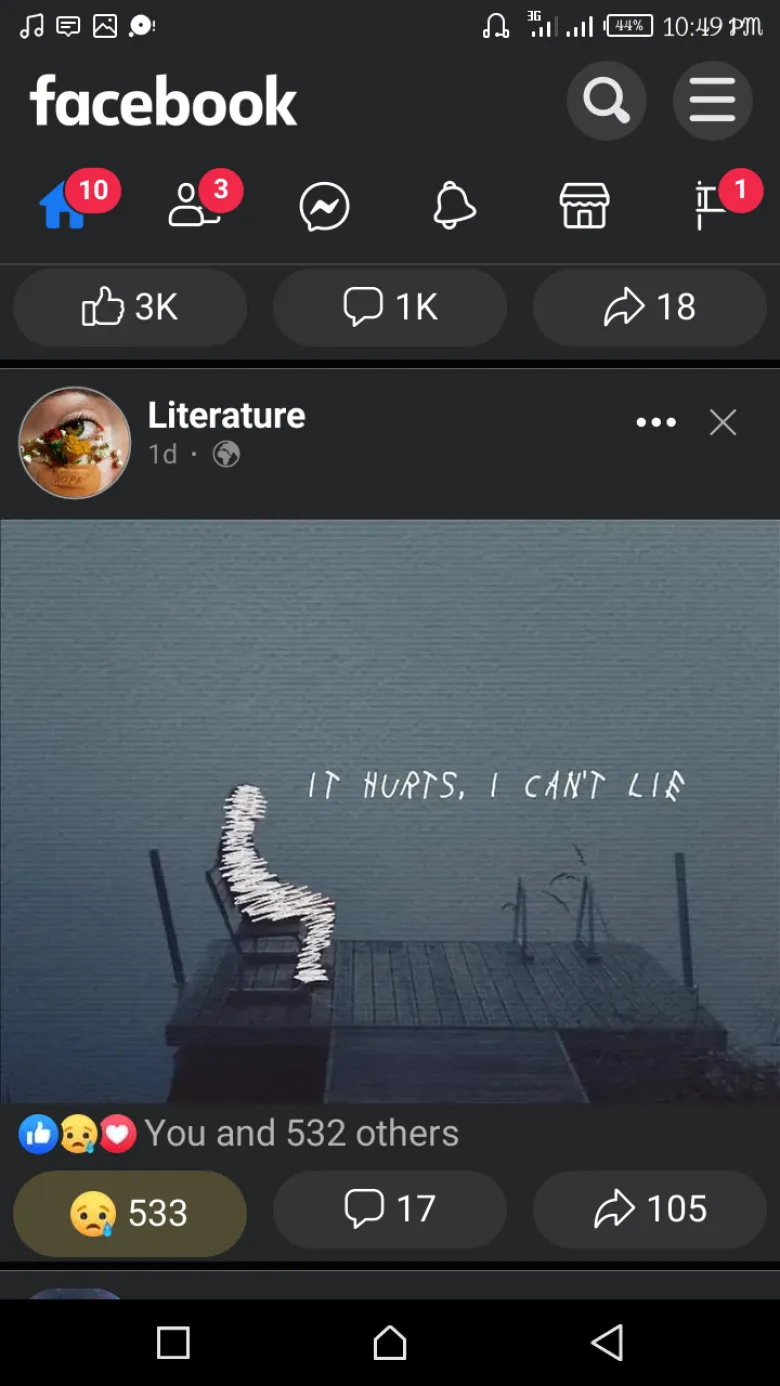See who reacted: You and 532 others

coord(300,1133)
